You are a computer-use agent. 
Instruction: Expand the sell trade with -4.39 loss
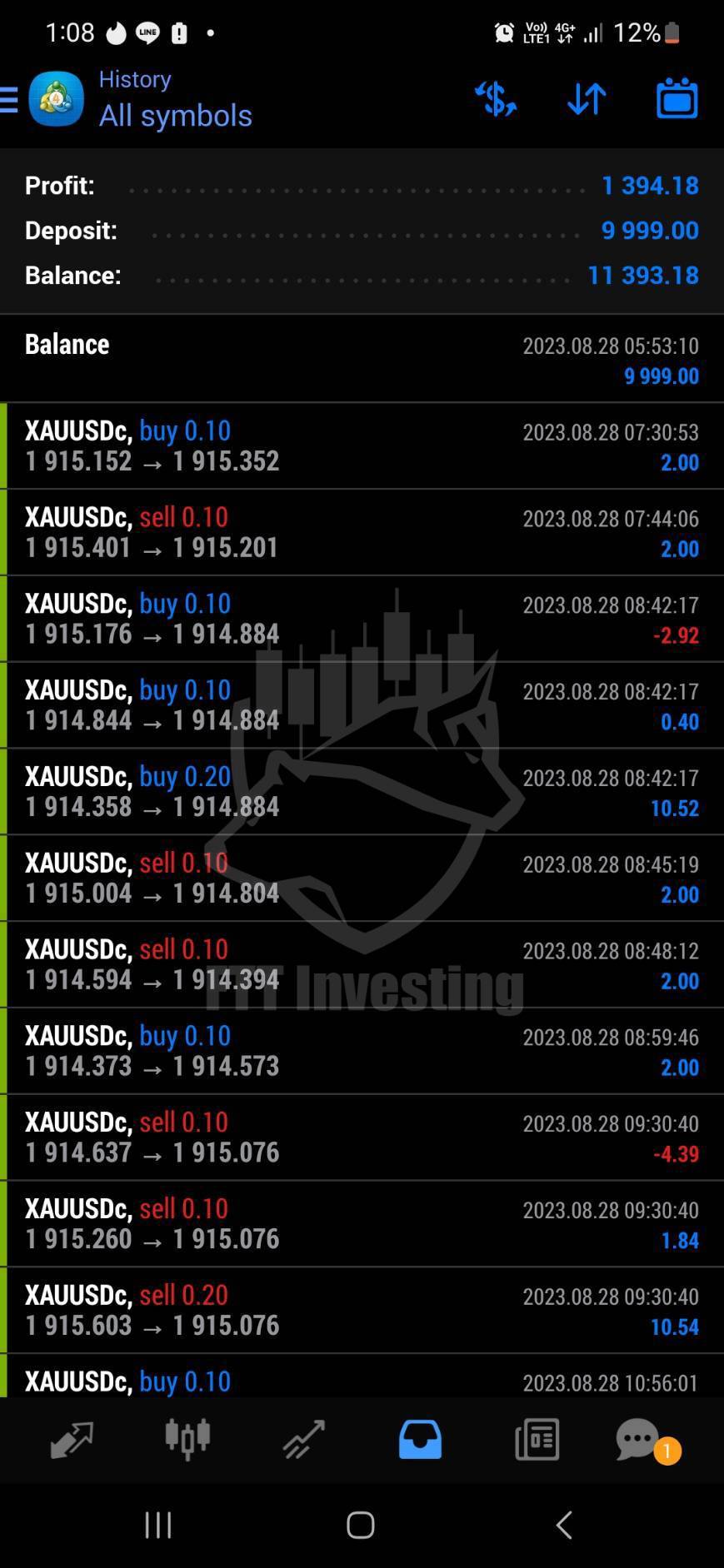[x=362, y=1137]
